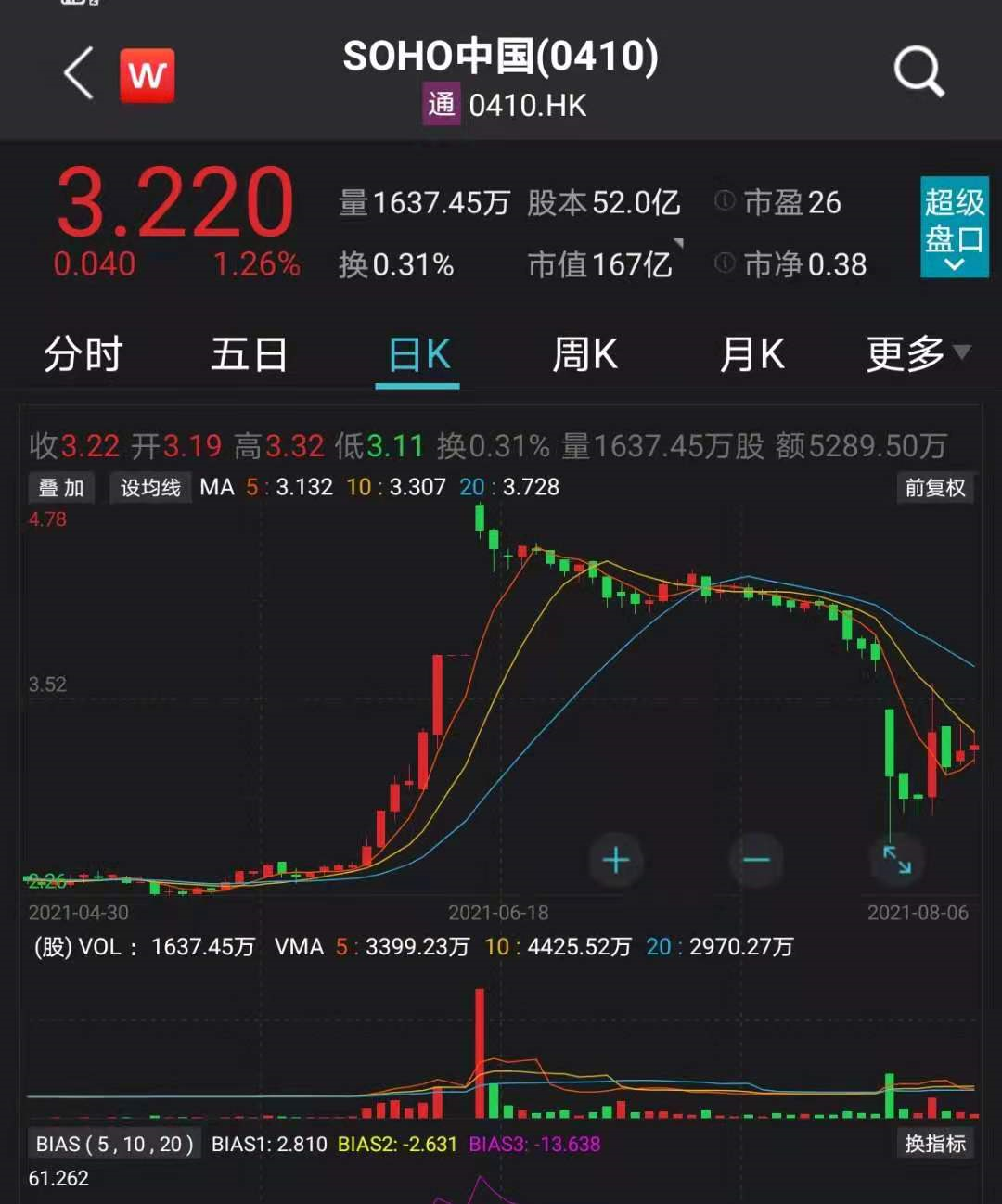Go back using the arrow icon

click(x=79, y=73)
